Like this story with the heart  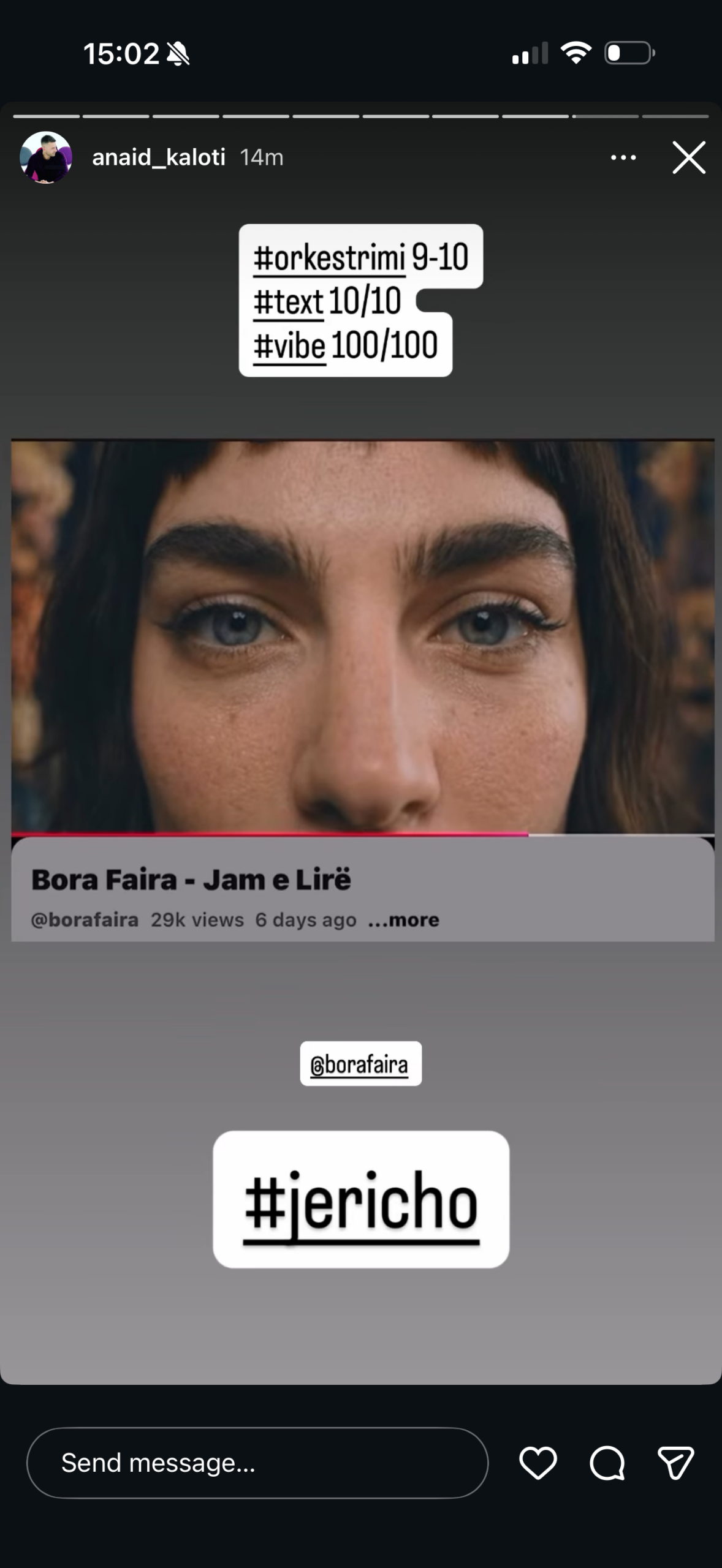pos(538,1464)
